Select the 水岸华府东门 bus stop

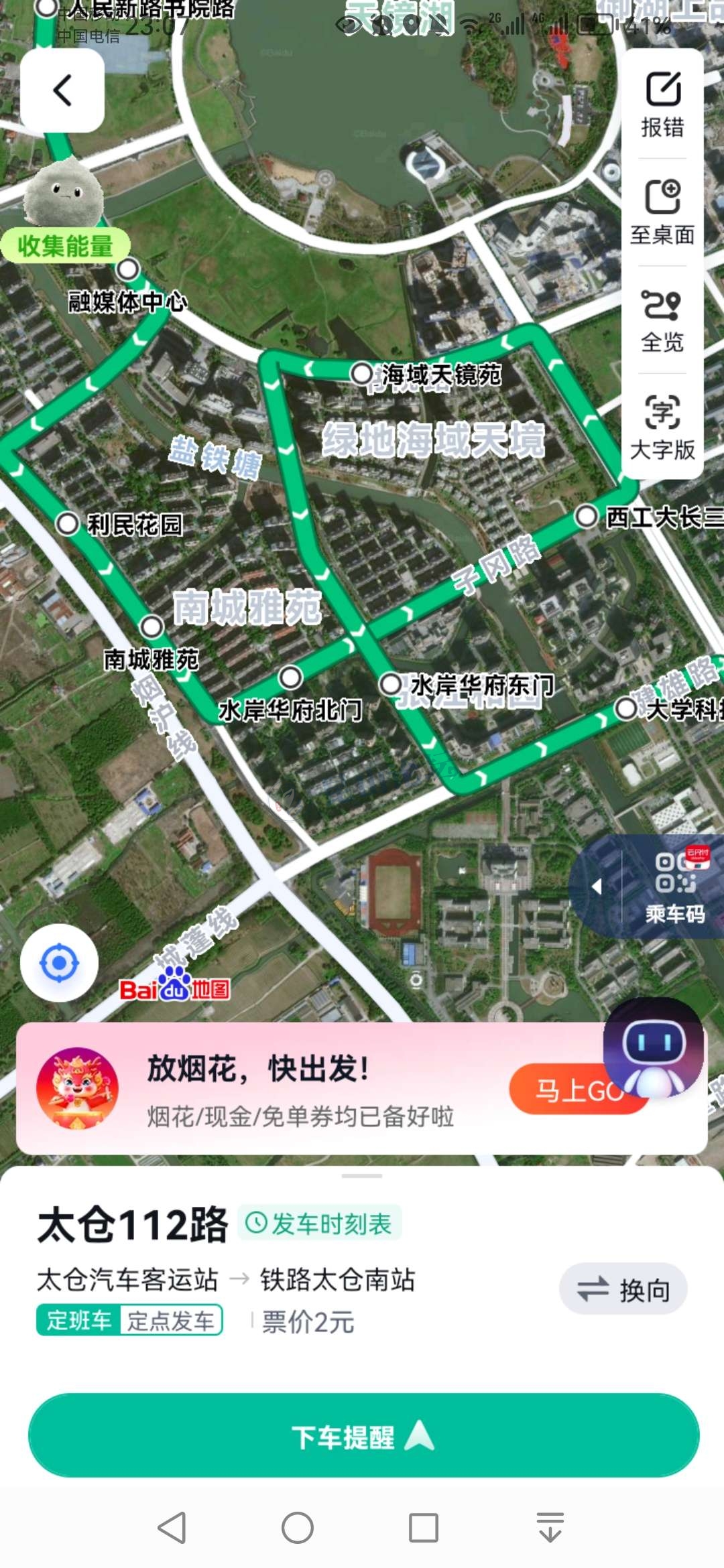[390, 685]
